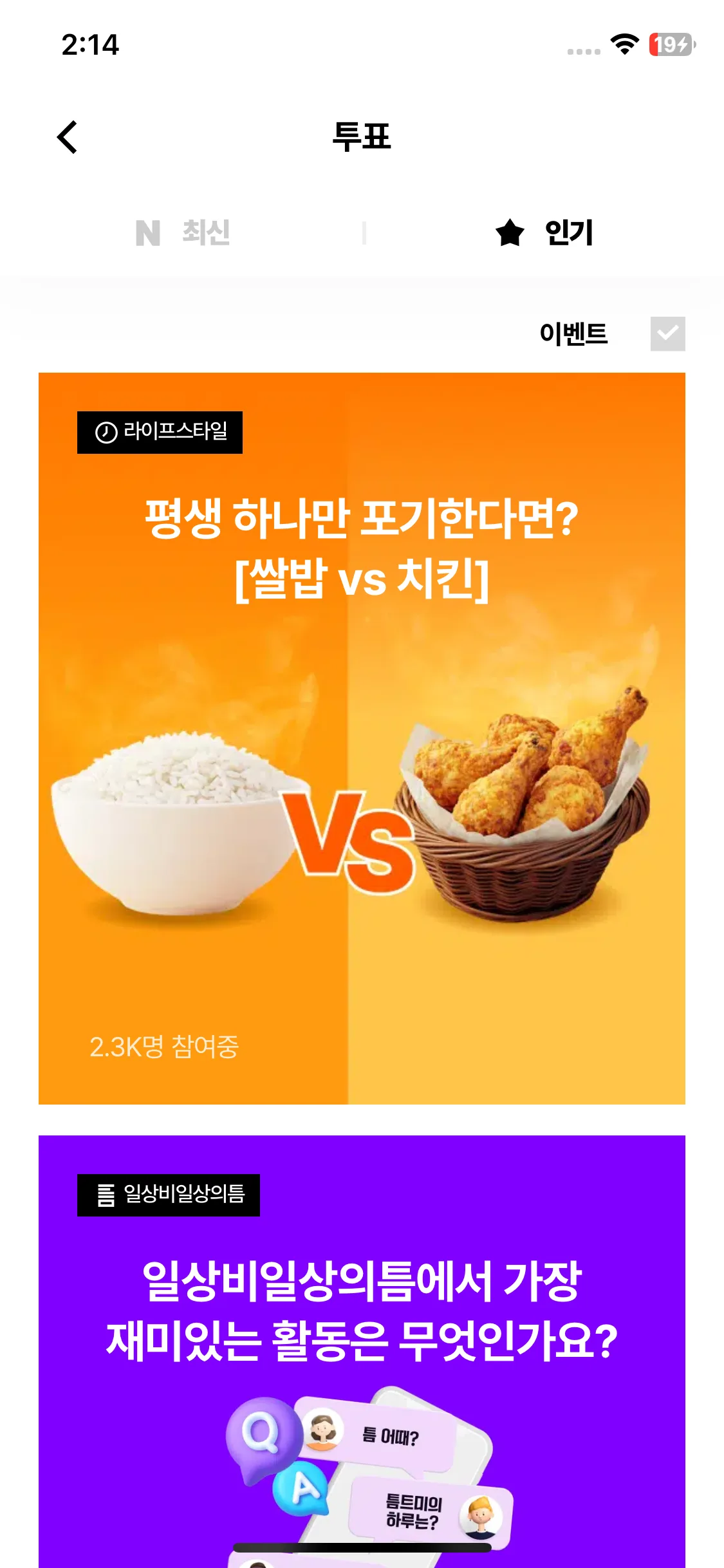Toggle the 이벤트 checkbox
The image size is (724, 1568).
(x=667, y=333)
